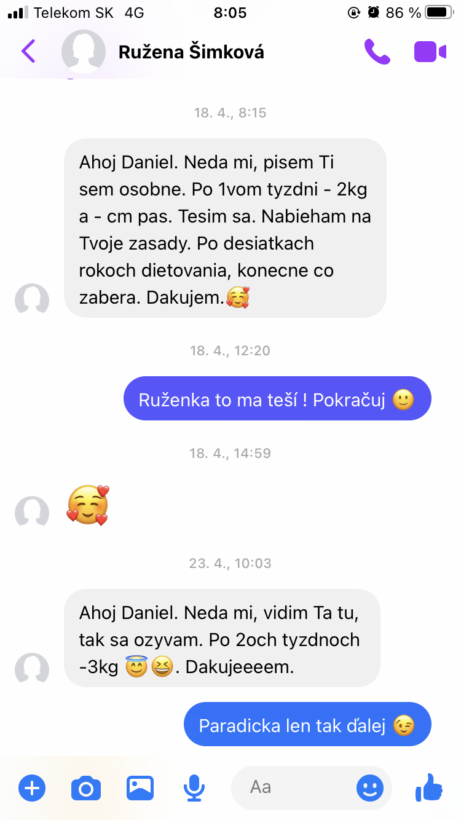461x820 pixels.
Task: Start a video call with Ružena
Action: coord(430,52)
